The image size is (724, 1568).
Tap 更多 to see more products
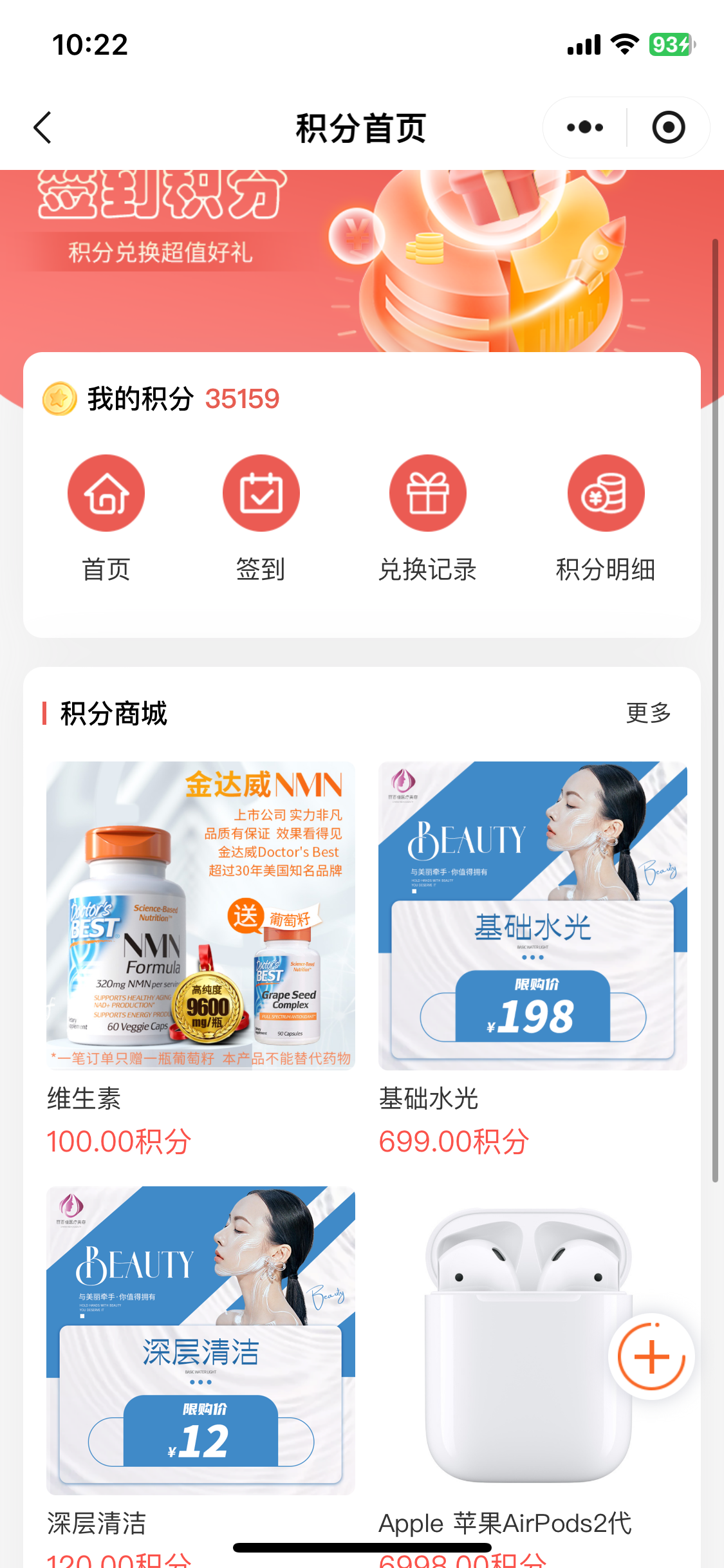pyautogui.click(x=648, y=713)
